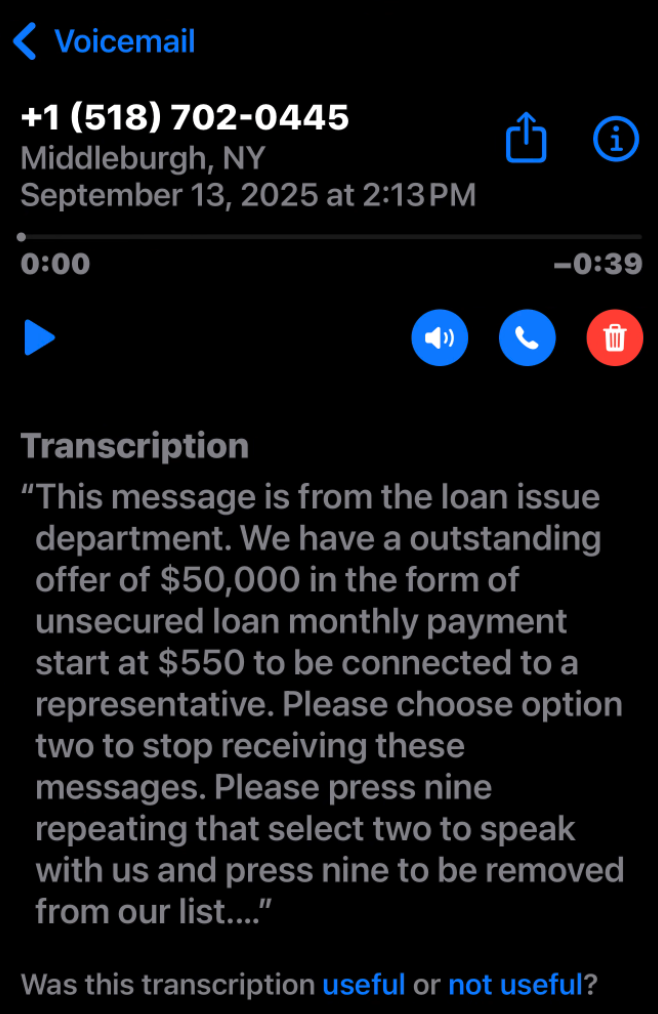Mark the transcription as not useful
Image resolution: width=658 pixels, height=1014 pixels.
pos(515,984)
